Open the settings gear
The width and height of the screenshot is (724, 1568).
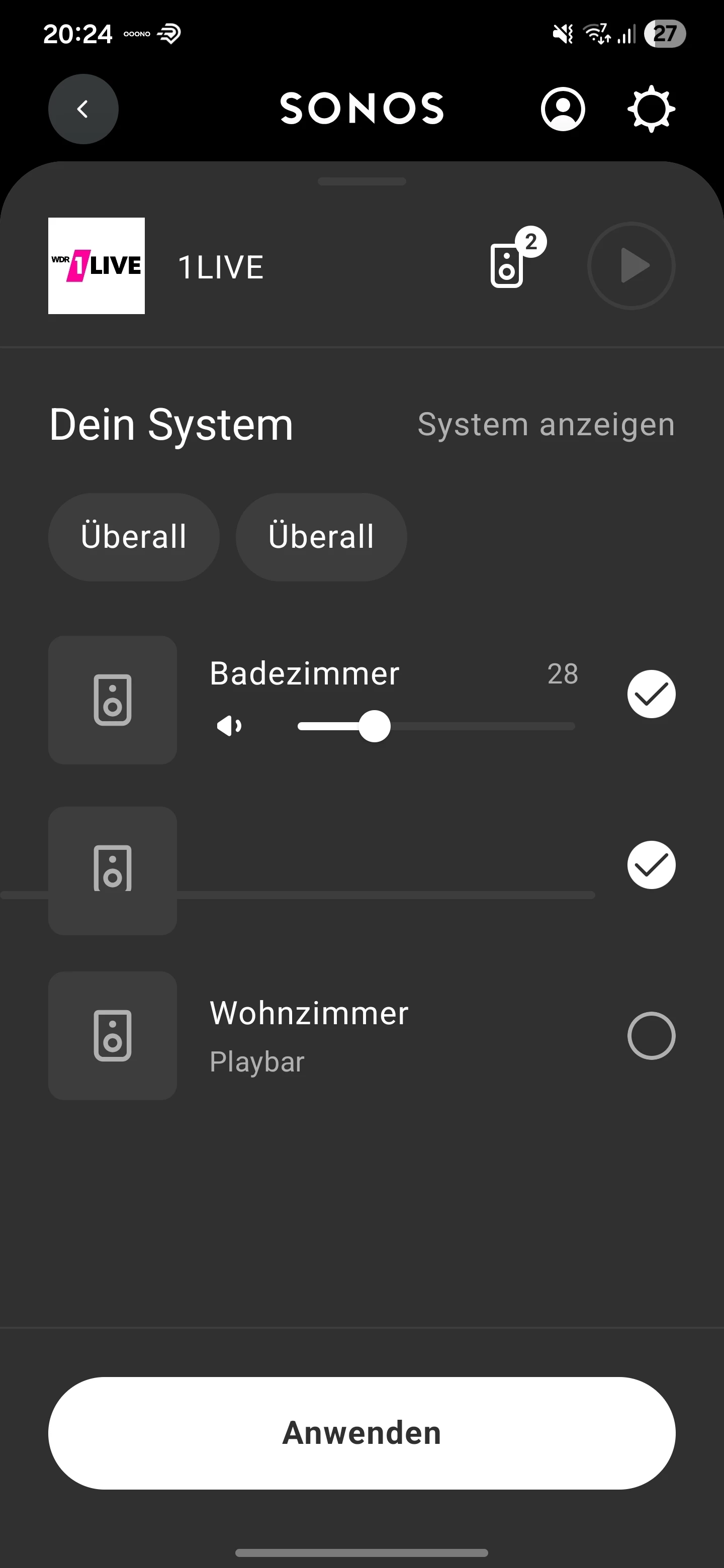651,109
